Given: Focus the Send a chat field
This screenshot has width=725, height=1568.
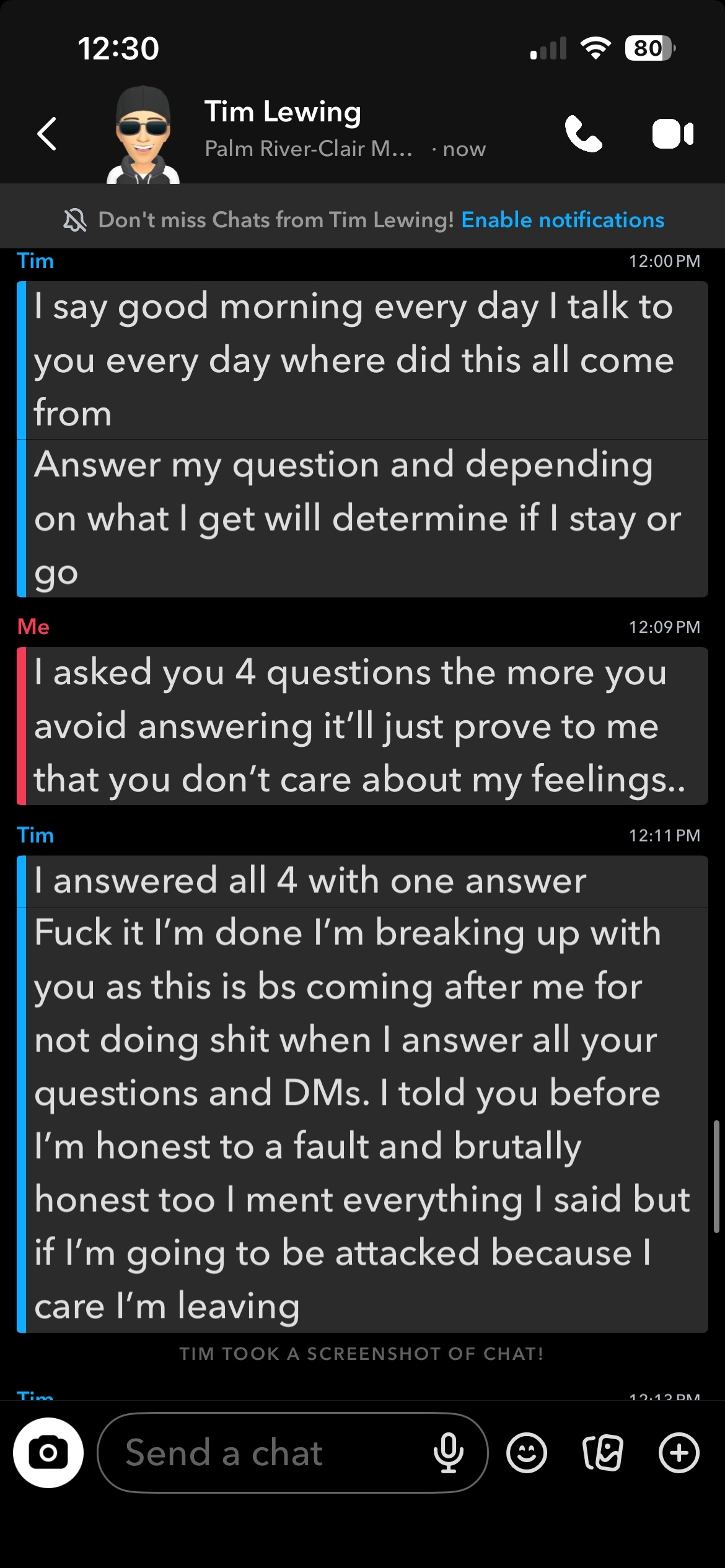Looking at the screenshot, I should (260, 1453).
